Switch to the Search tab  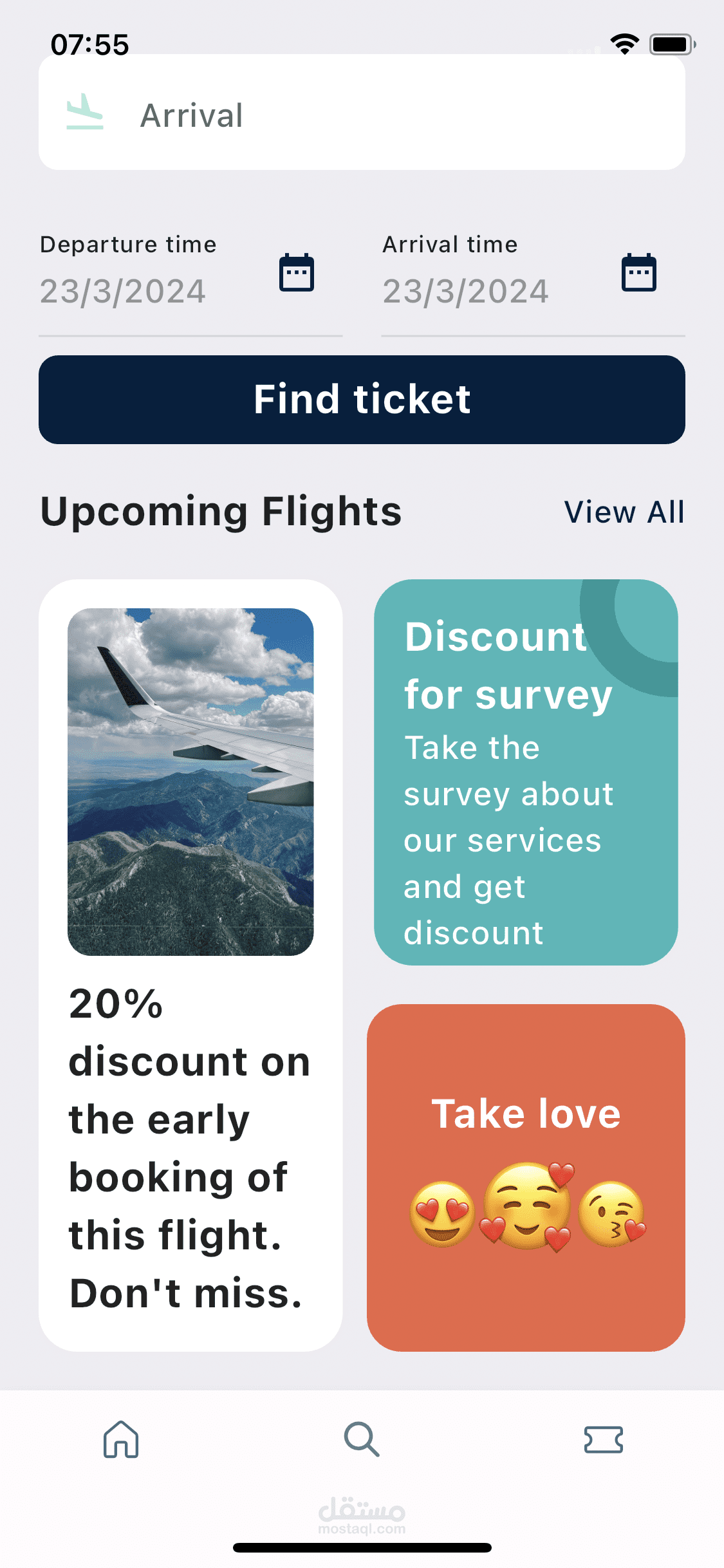coord(362,1439)
